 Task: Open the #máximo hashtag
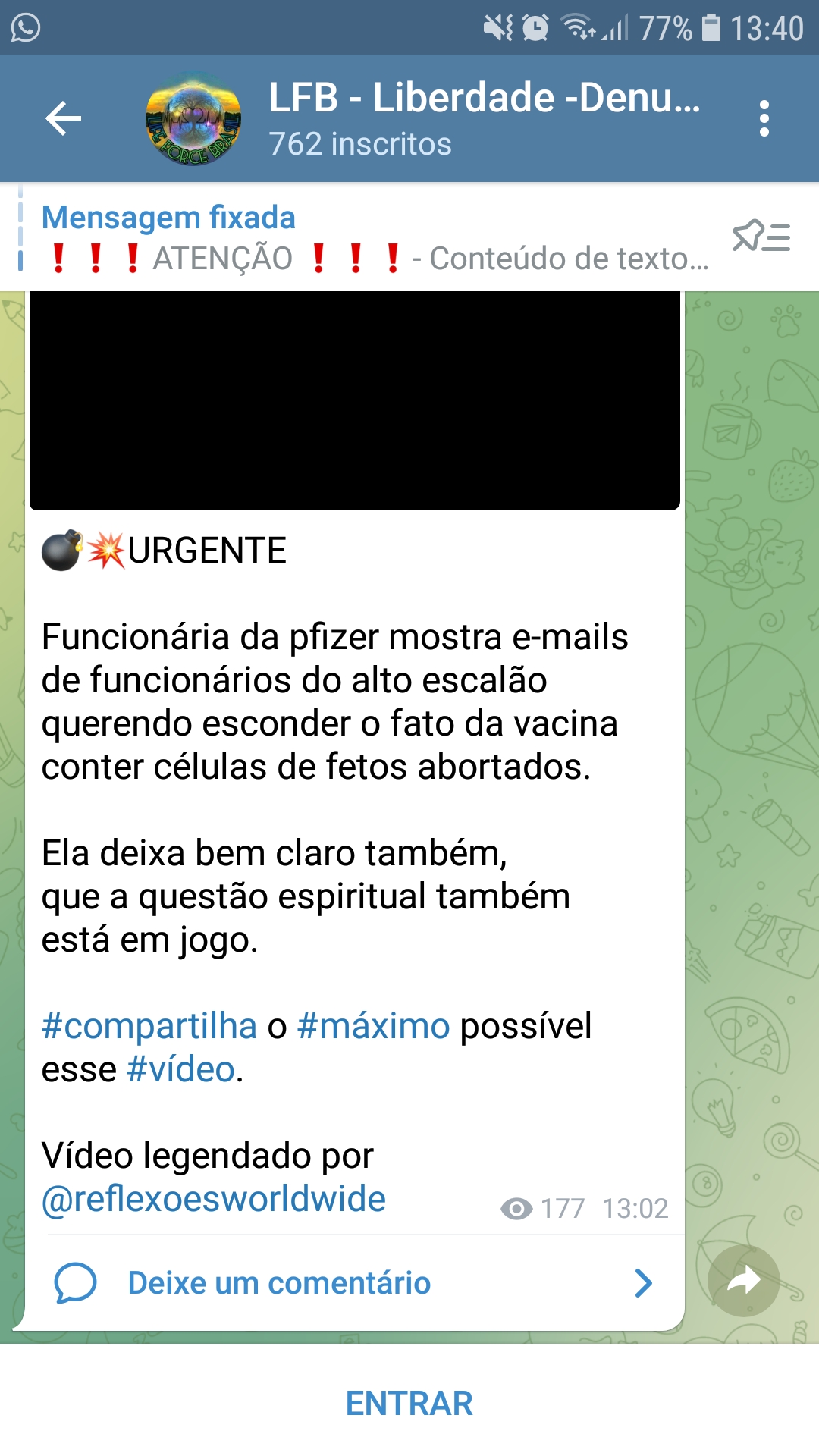pyautogui.click(x=373, y=1026)
